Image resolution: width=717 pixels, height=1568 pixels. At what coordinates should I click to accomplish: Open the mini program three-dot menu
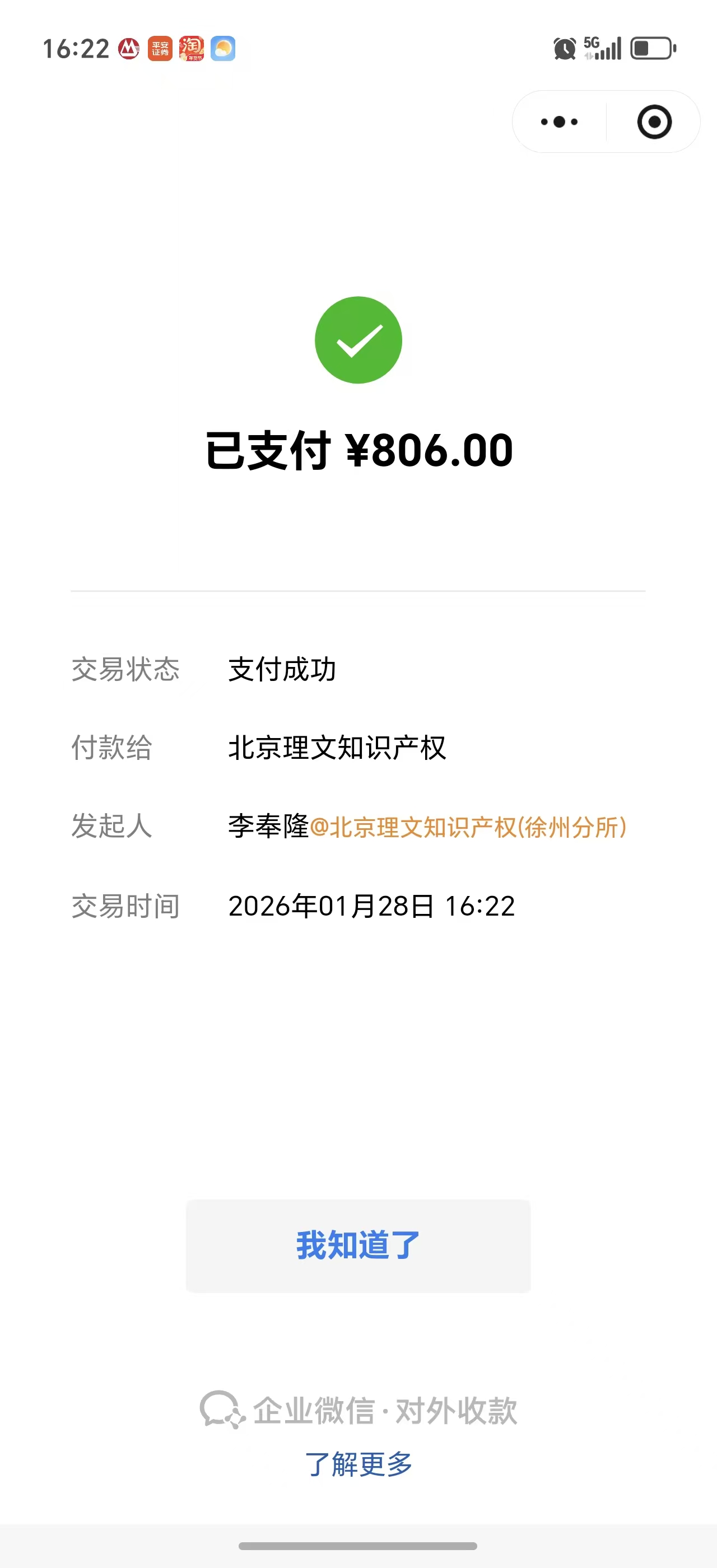(558, 122)
